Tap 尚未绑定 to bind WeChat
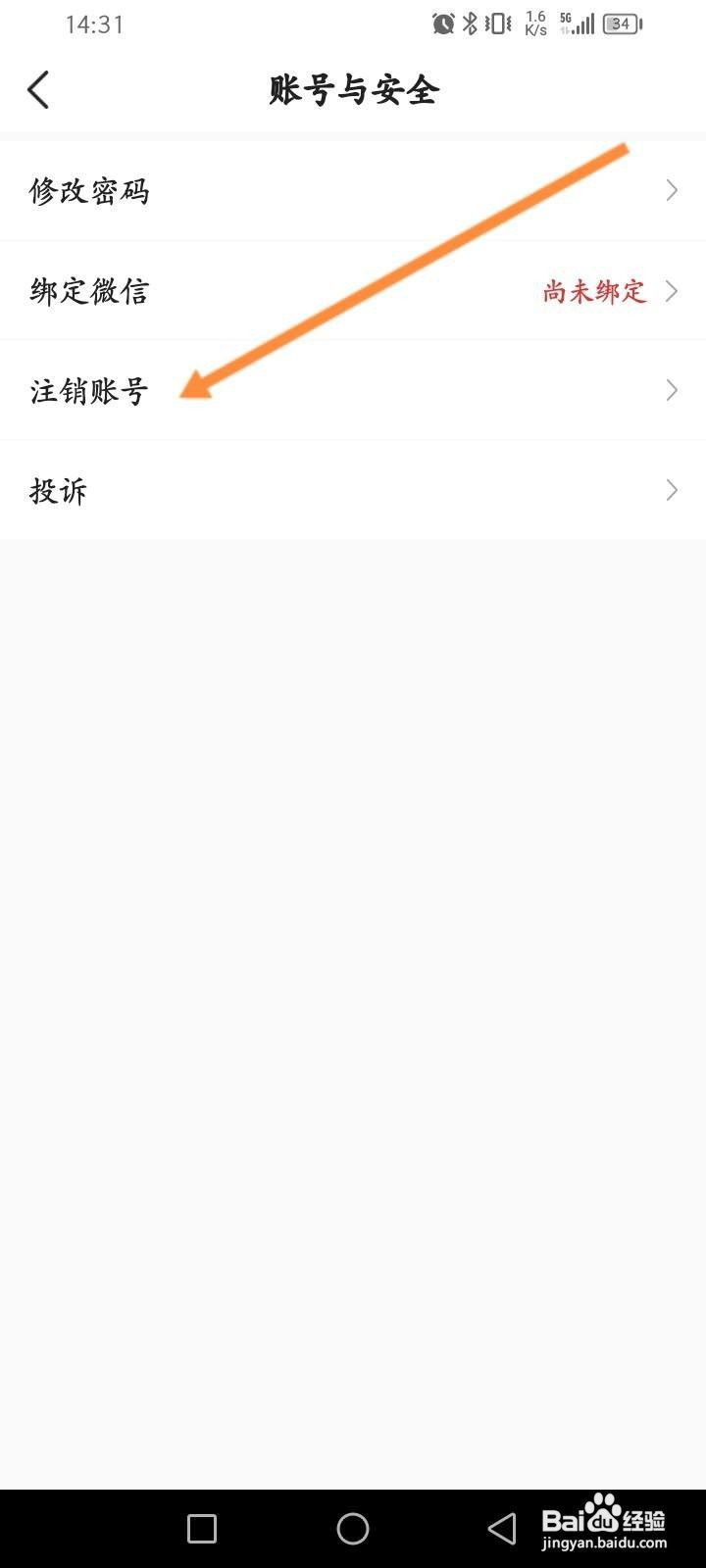Screen dimensions: 706x1568 [592, 291]
